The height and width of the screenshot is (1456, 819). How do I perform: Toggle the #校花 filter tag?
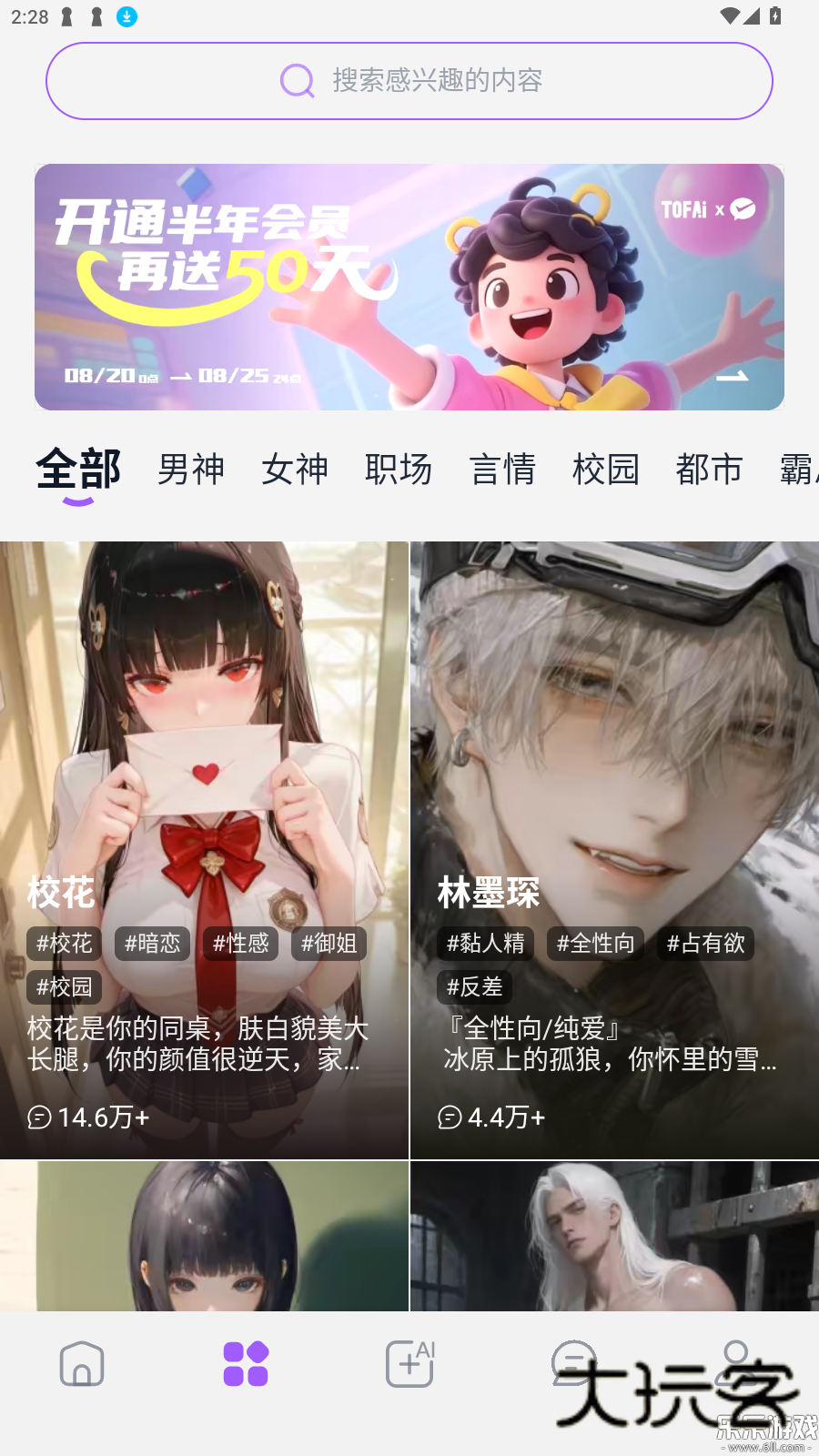[x=64, y=943]
